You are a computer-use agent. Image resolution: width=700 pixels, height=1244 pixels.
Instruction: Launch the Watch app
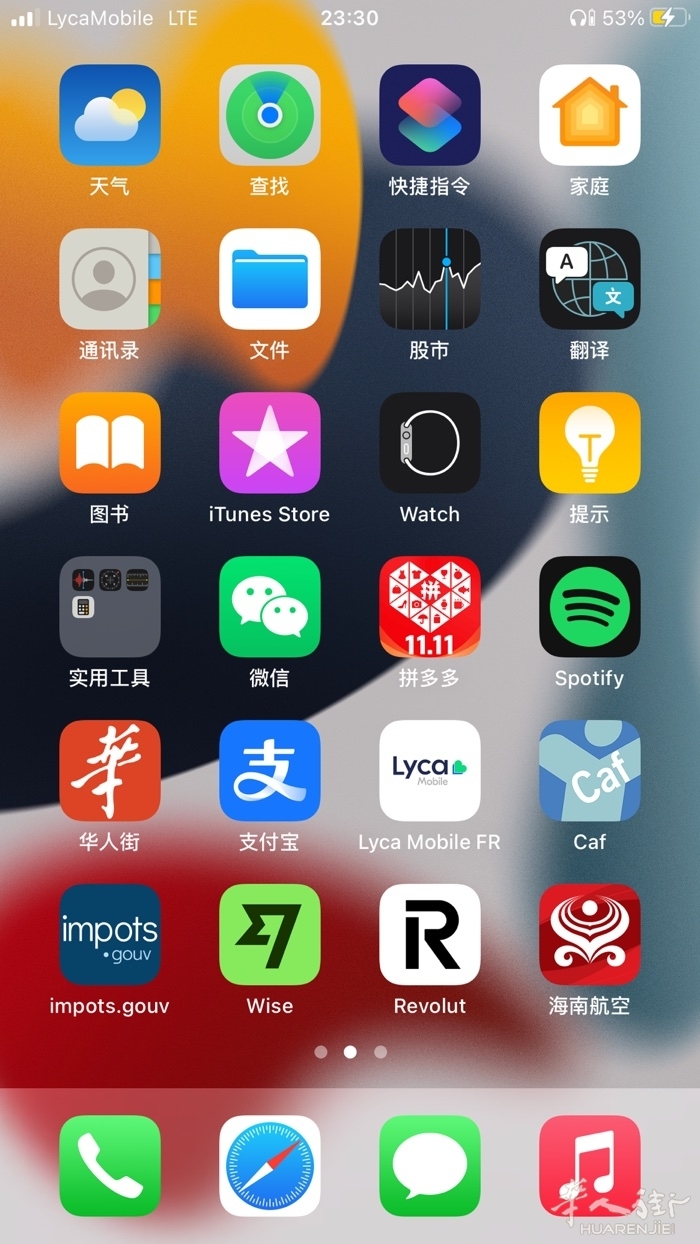point(430,443)
